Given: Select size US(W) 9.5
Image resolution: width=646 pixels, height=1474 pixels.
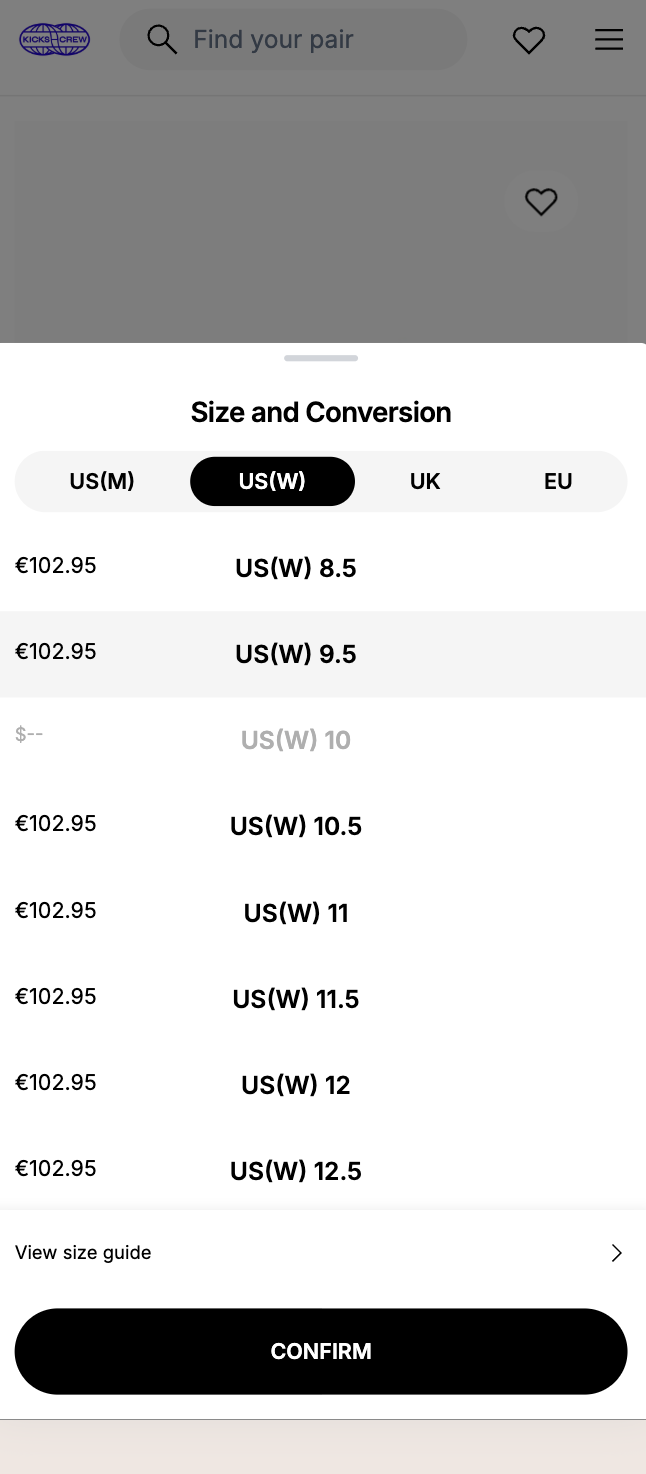Looking at the screenshot, I should pos(296,654).
